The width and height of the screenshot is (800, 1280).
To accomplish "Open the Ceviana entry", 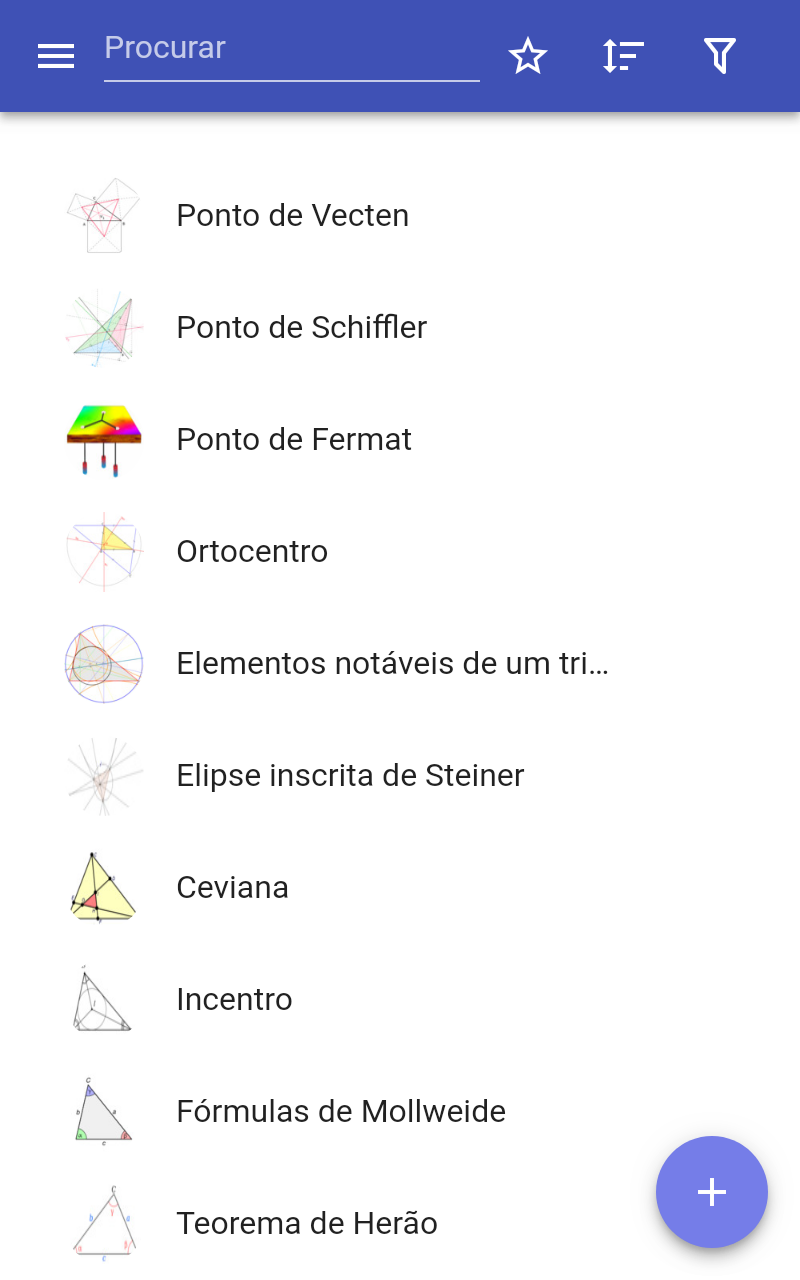I will pyautogui.click(x=400, y=888).
